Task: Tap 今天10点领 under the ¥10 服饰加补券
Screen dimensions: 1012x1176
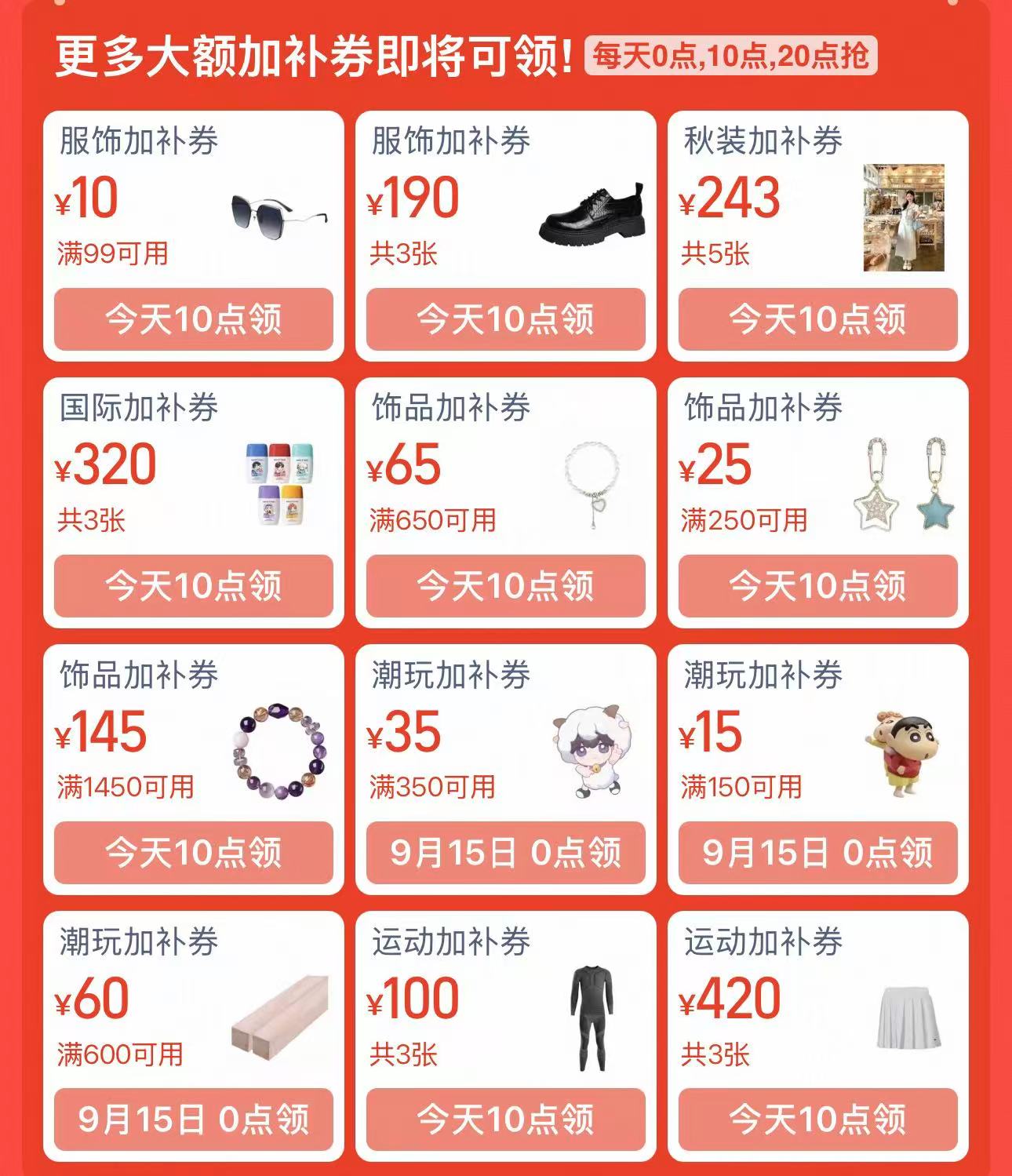Action: click(x=193, y=319)
